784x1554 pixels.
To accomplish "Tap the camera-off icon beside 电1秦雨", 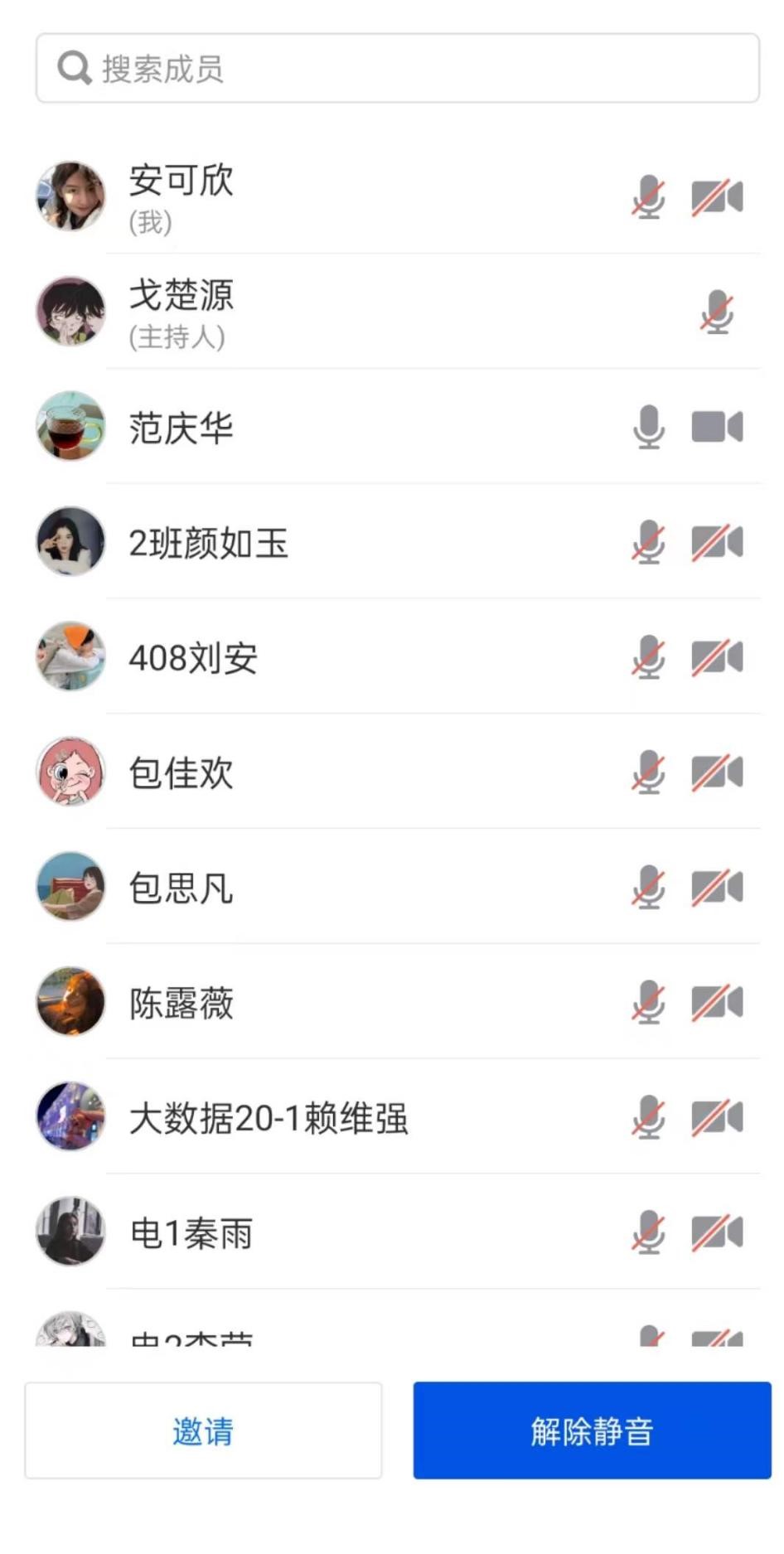I will click(x=717, y=1232).
